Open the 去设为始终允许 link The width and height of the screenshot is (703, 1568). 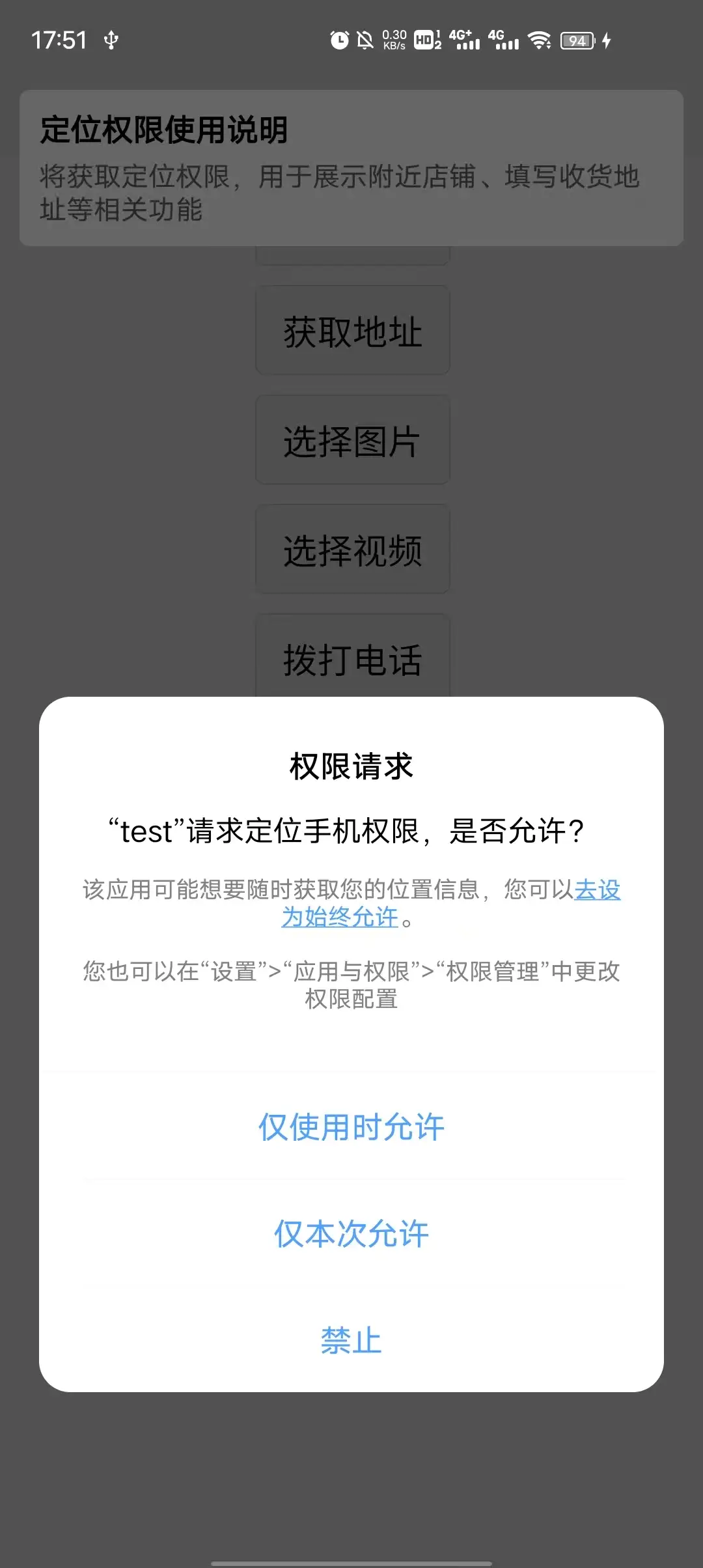[x=339, y=917]
